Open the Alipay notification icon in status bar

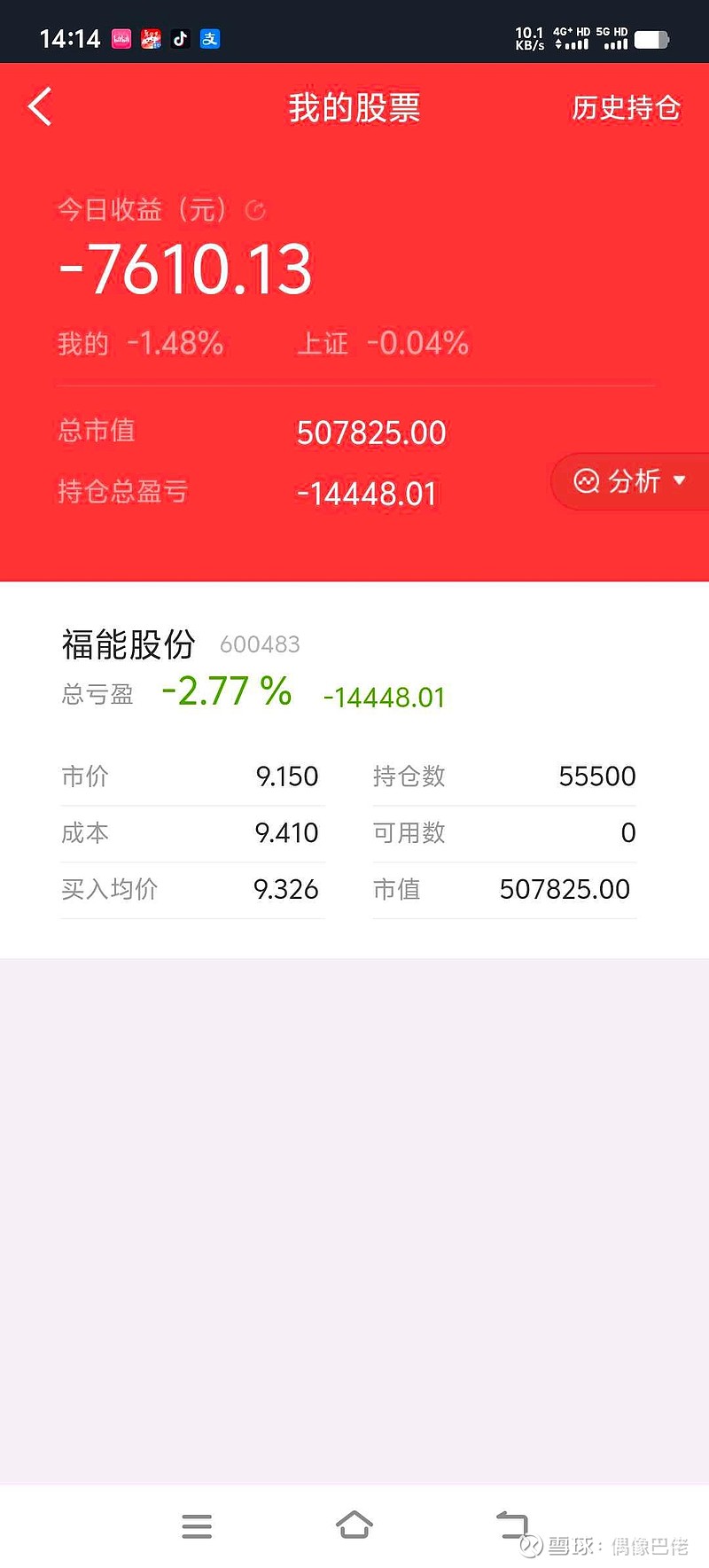coord(210,38)
